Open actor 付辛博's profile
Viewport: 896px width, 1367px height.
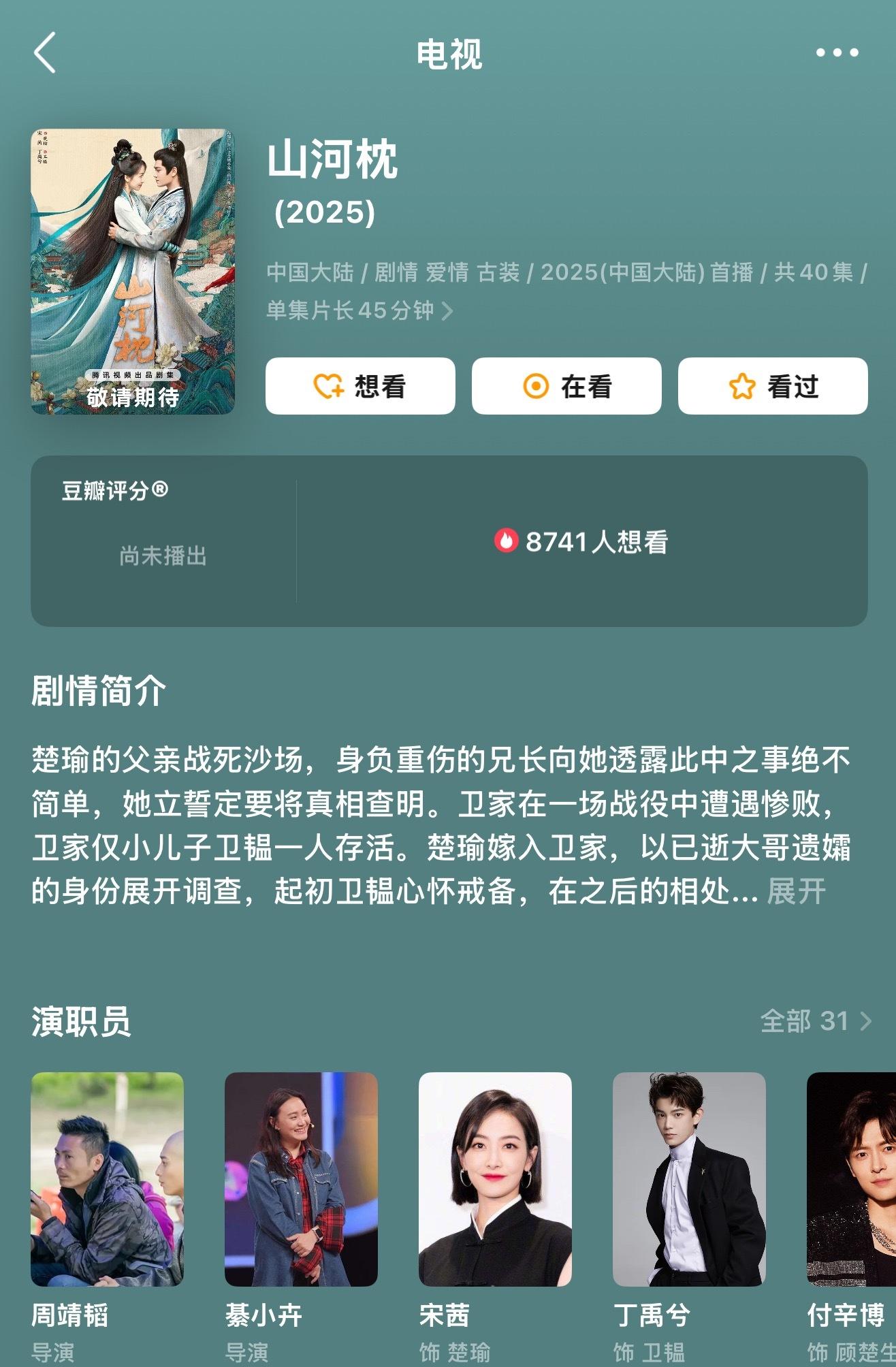coord(852,1179)
